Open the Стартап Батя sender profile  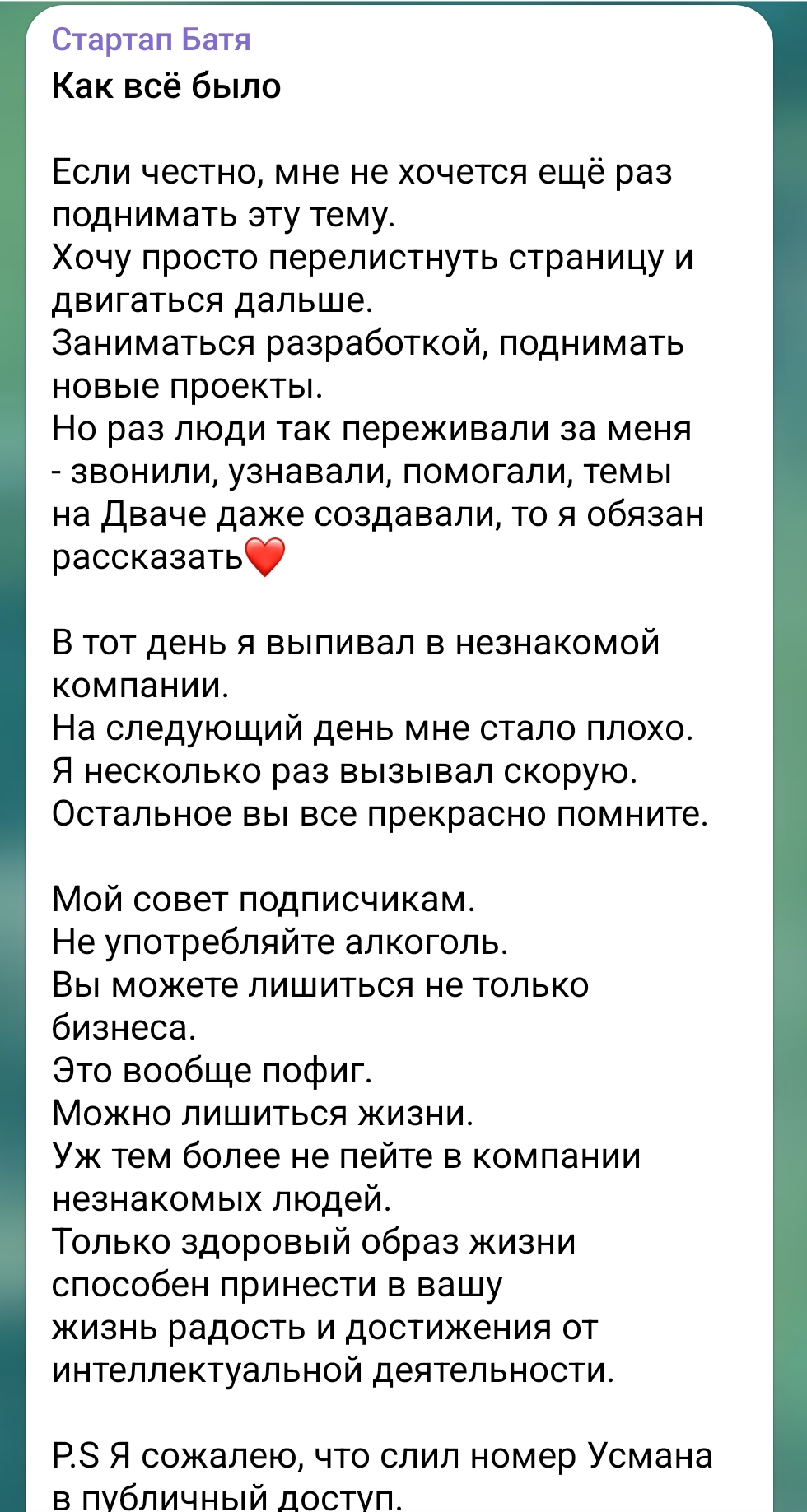[151, 39]
